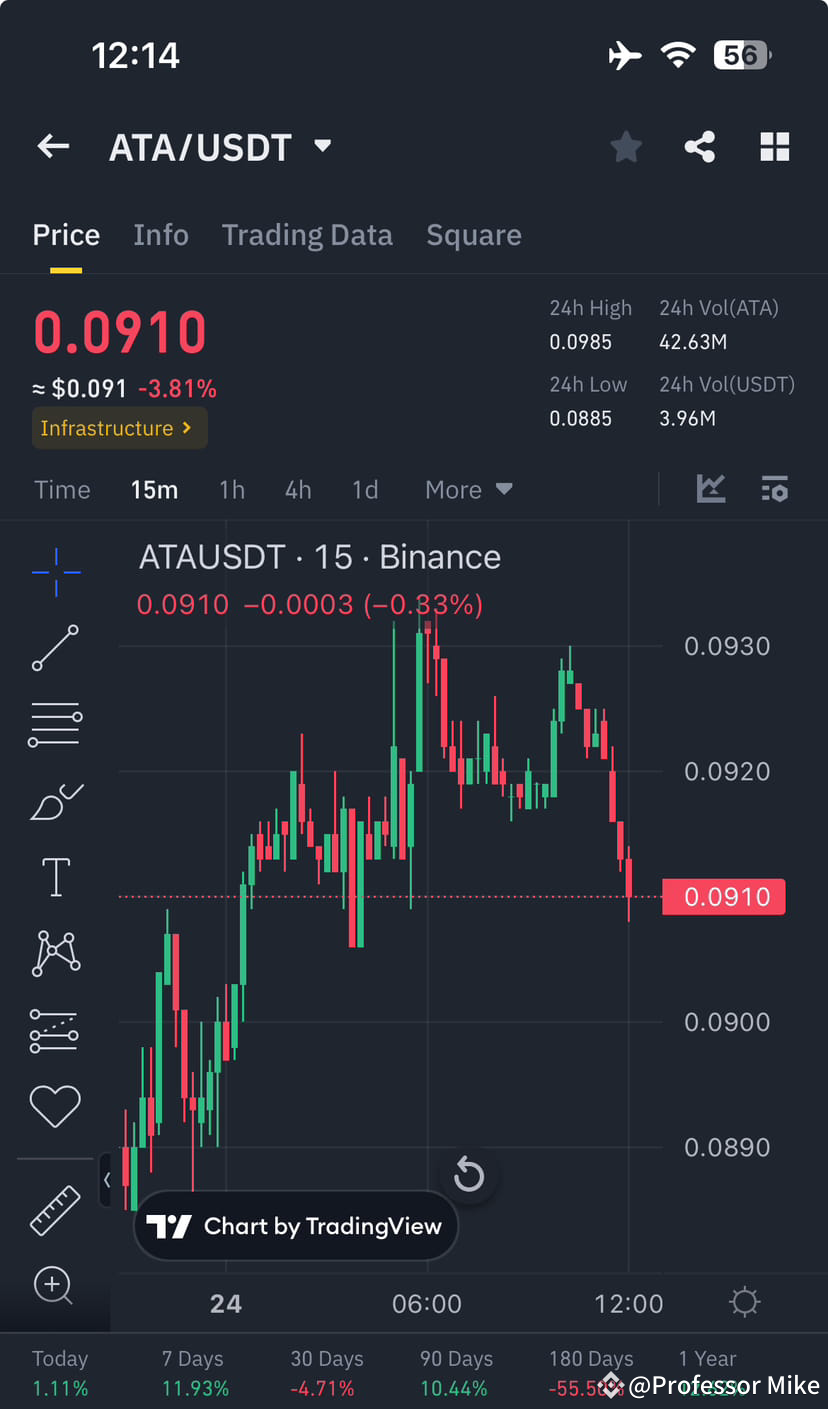This screenshot has height=1409, width=828.
Task: Select the measure ruler tool
Action: tap(55, 1210)
